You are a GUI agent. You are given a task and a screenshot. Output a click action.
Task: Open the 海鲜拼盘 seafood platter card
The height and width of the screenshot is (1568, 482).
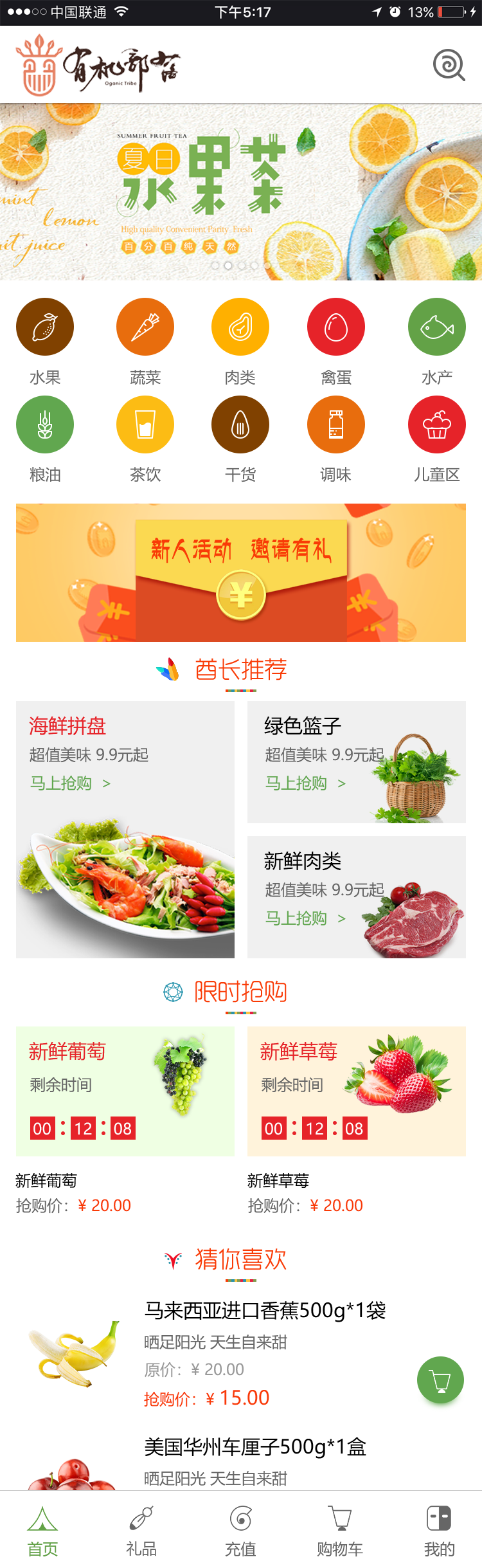tap(125, 830)
